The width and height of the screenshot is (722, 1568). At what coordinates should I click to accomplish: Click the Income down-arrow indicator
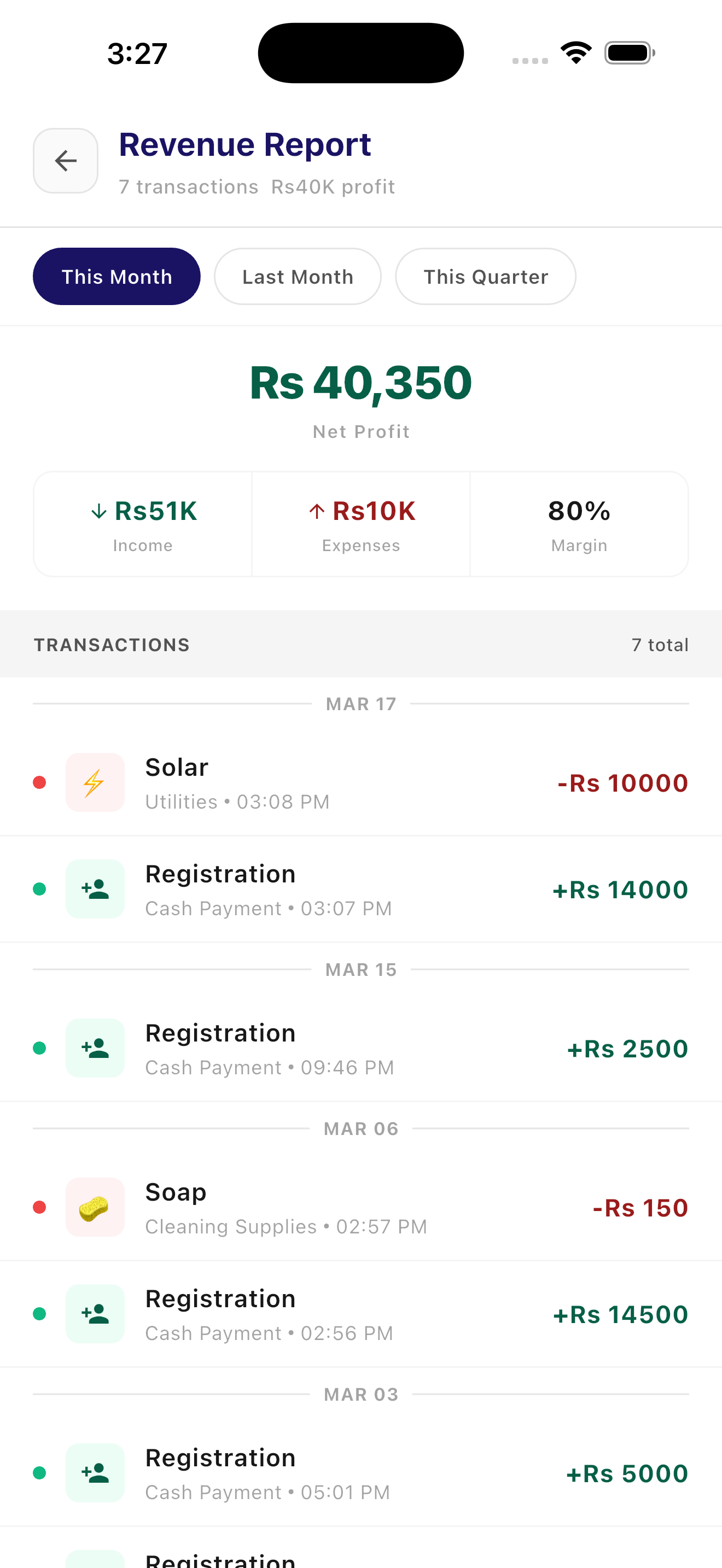point(97,511)
